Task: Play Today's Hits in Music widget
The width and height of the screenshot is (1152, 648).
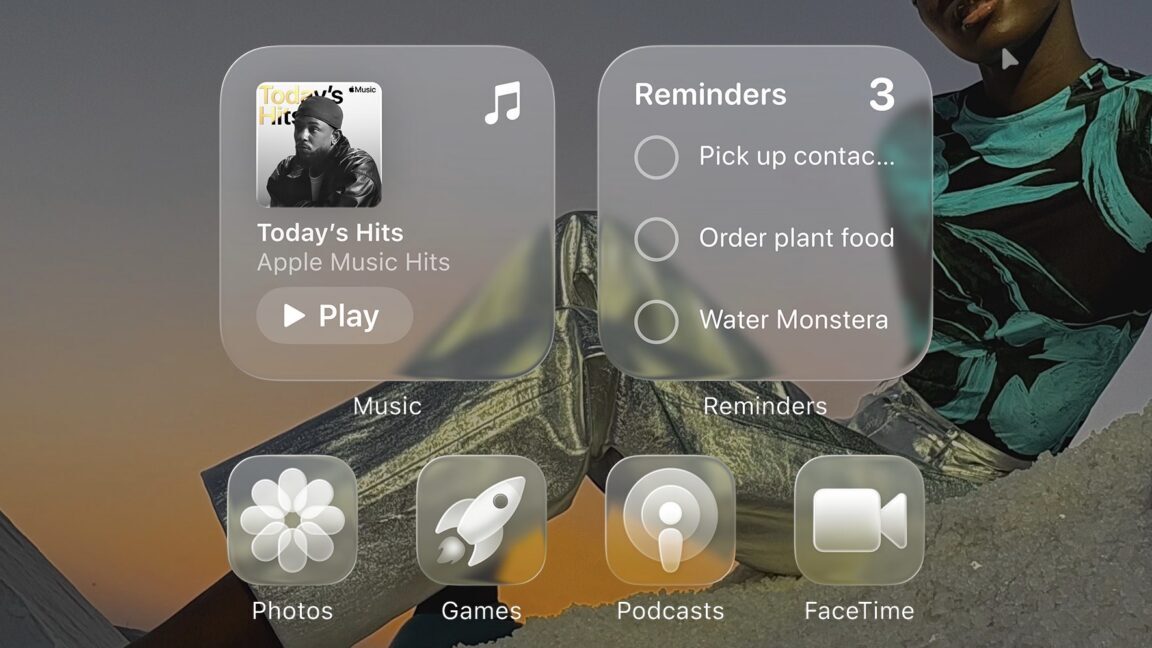Action: (334, 316)
